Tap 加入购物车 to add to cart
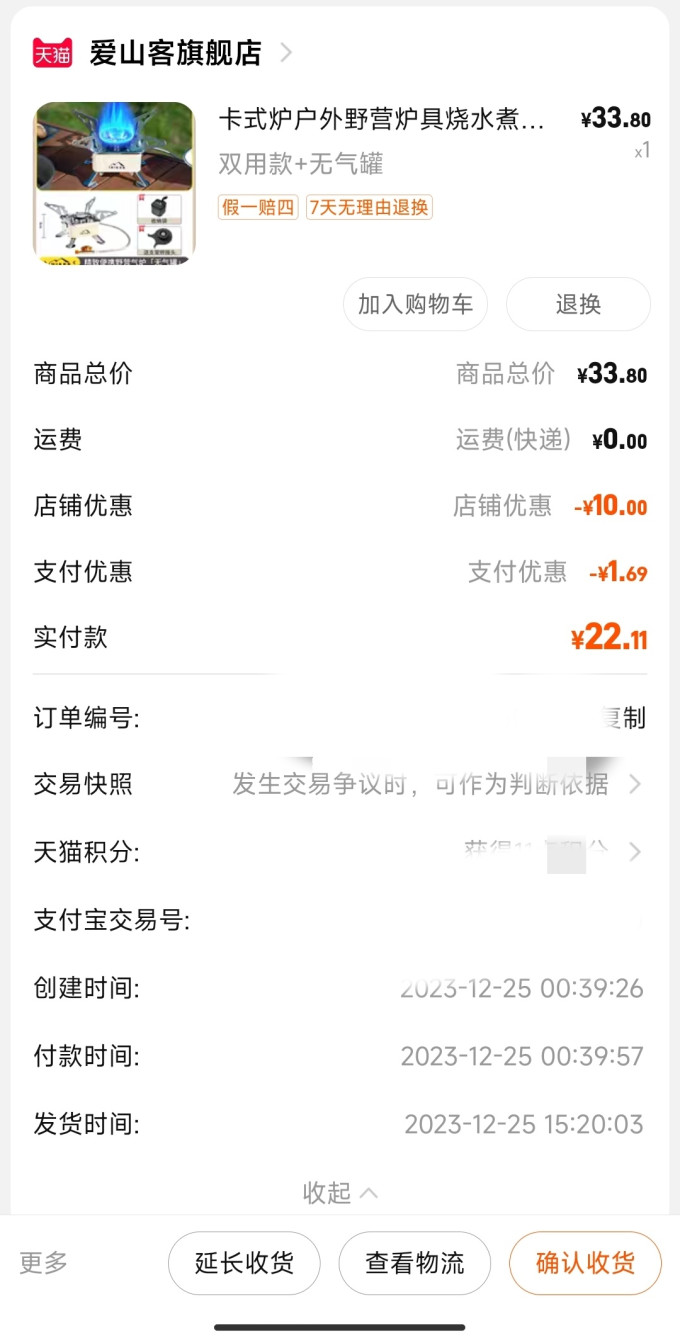 point(415,304)
